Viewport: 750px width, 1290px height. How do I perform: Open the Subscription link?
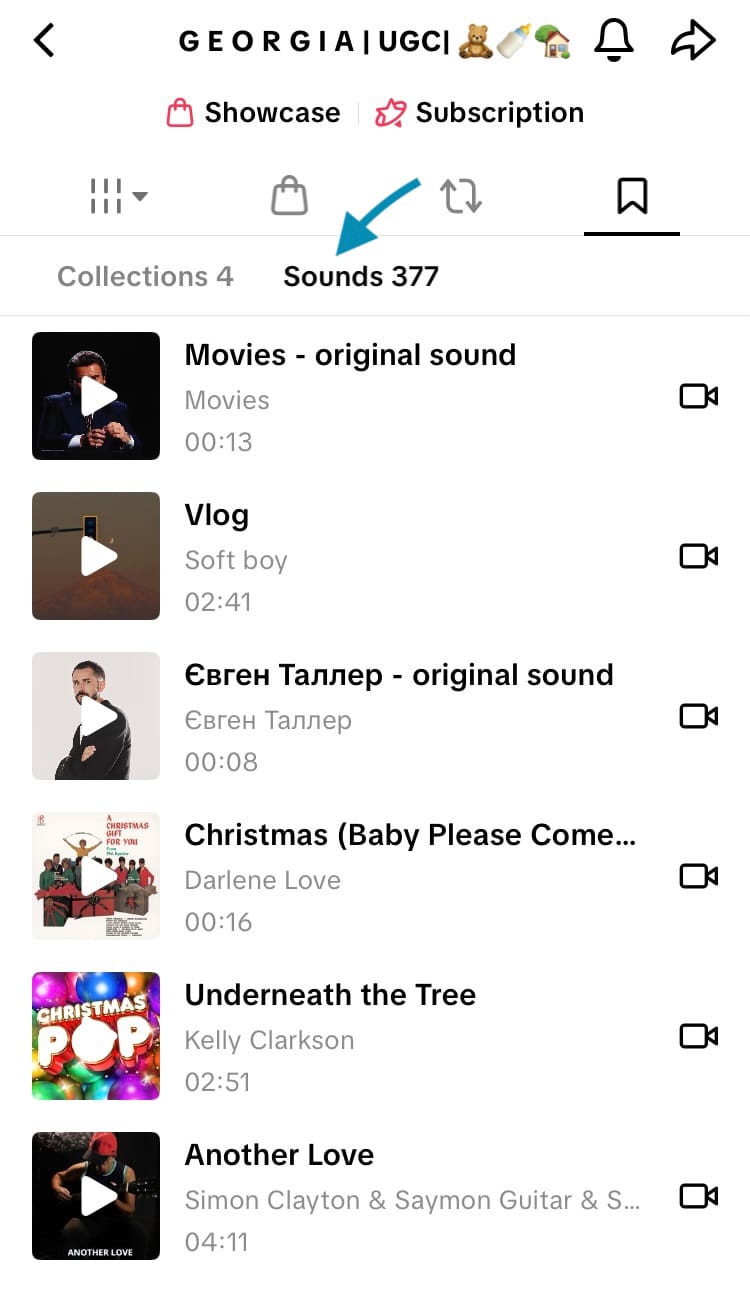pyautogui.click(x=479, y=113)
